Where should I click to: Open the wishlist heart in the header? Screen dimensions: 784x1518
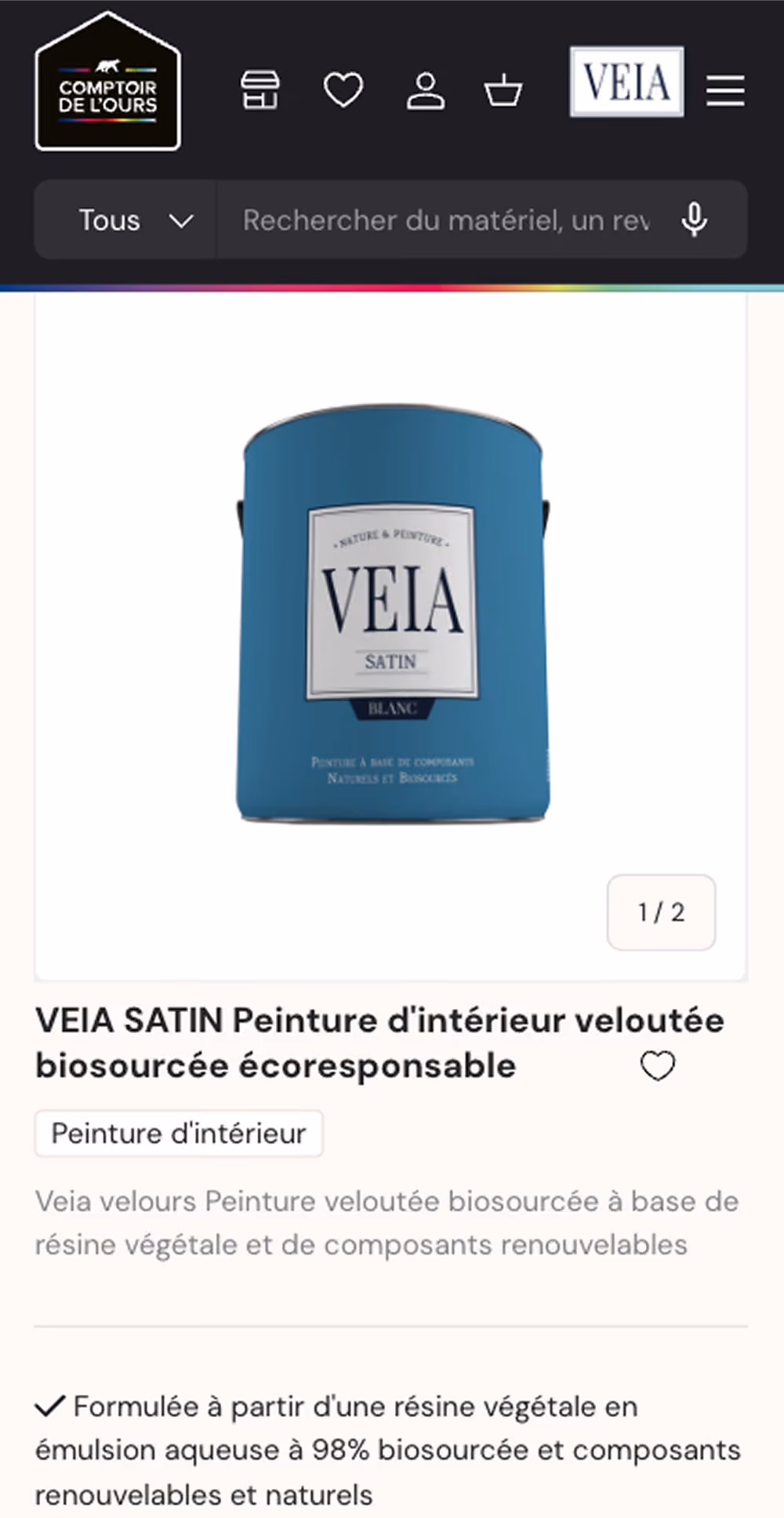343,90
